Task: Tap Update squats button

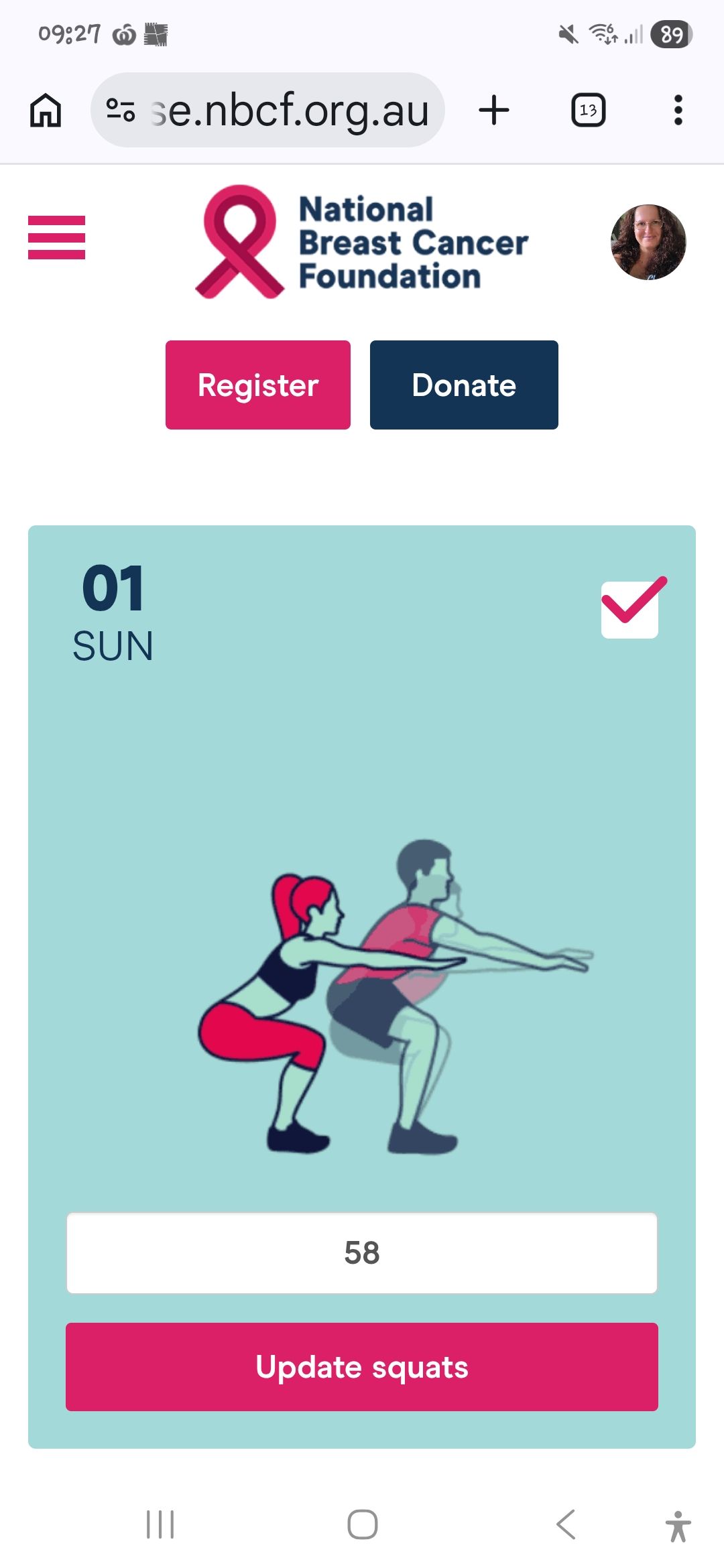Action: [362, 1367]
